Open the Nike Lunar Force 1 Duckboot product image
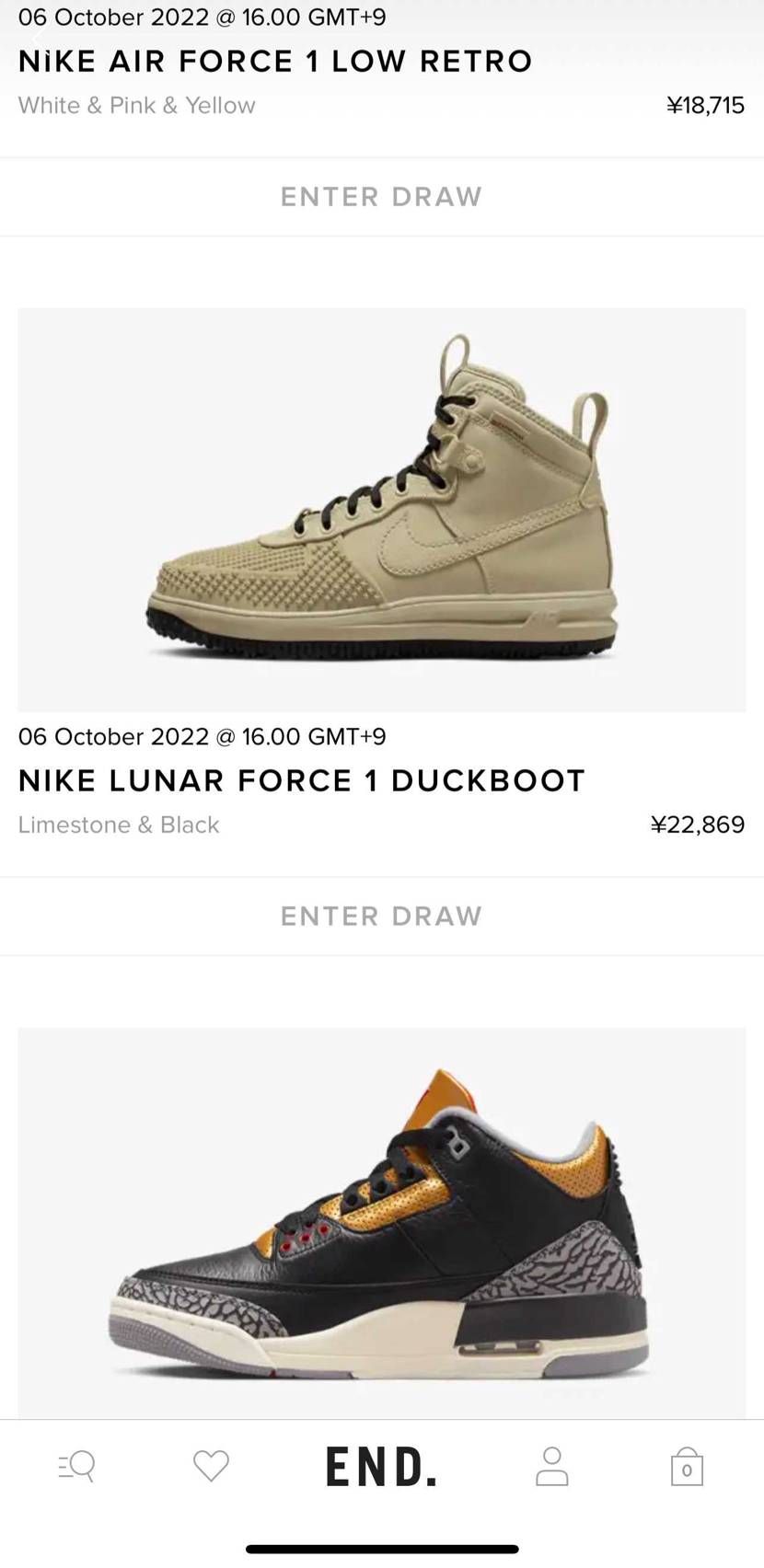764x1568 pixels. point(382,510)
